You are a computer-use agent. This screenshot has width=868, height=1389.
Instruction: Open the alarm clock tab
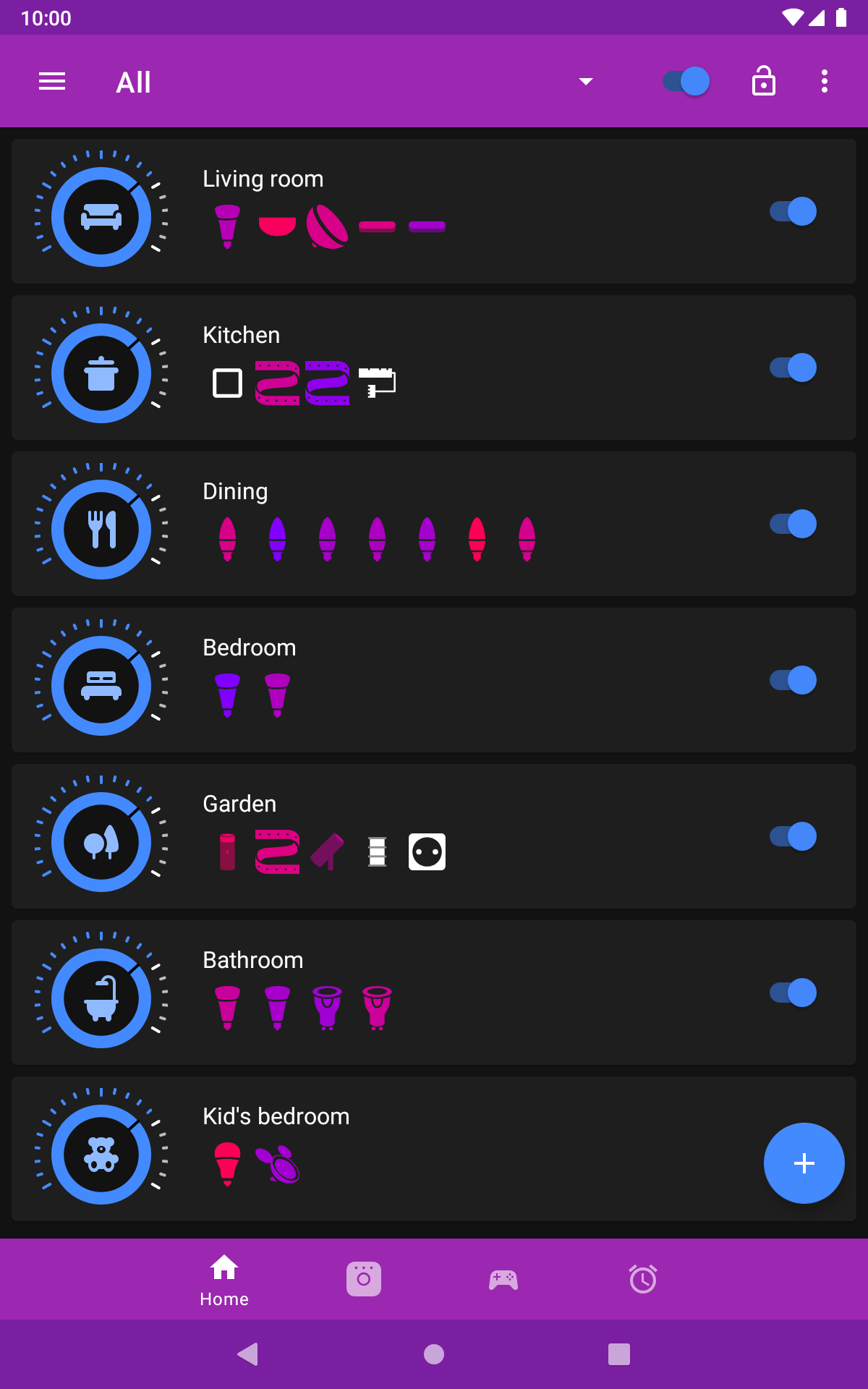click(x=643, y=1279)
